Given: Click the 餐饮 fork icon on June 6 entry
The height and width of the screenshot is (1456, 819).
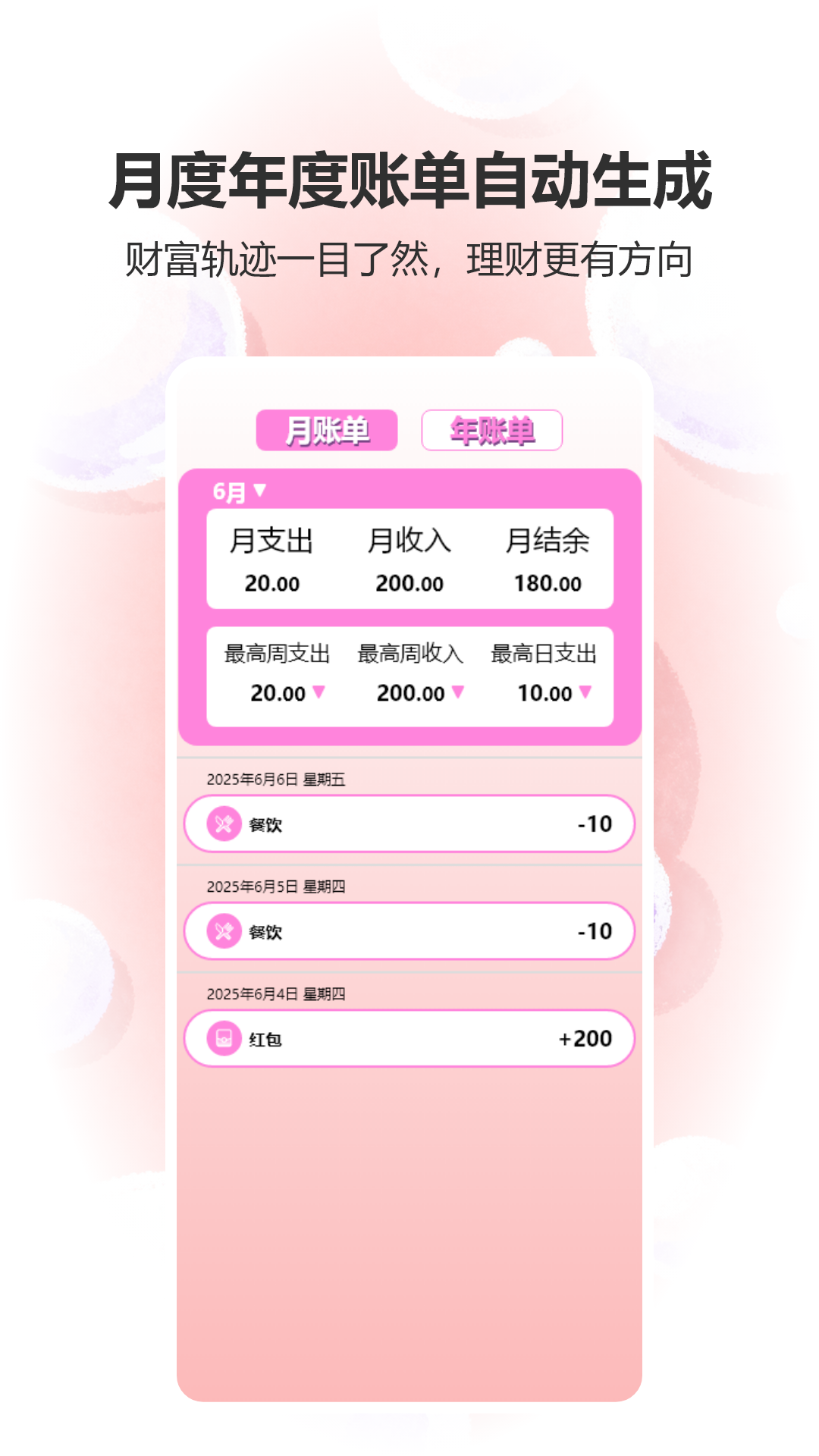Looking at the screenshot, I should click(x=222, y=824).
